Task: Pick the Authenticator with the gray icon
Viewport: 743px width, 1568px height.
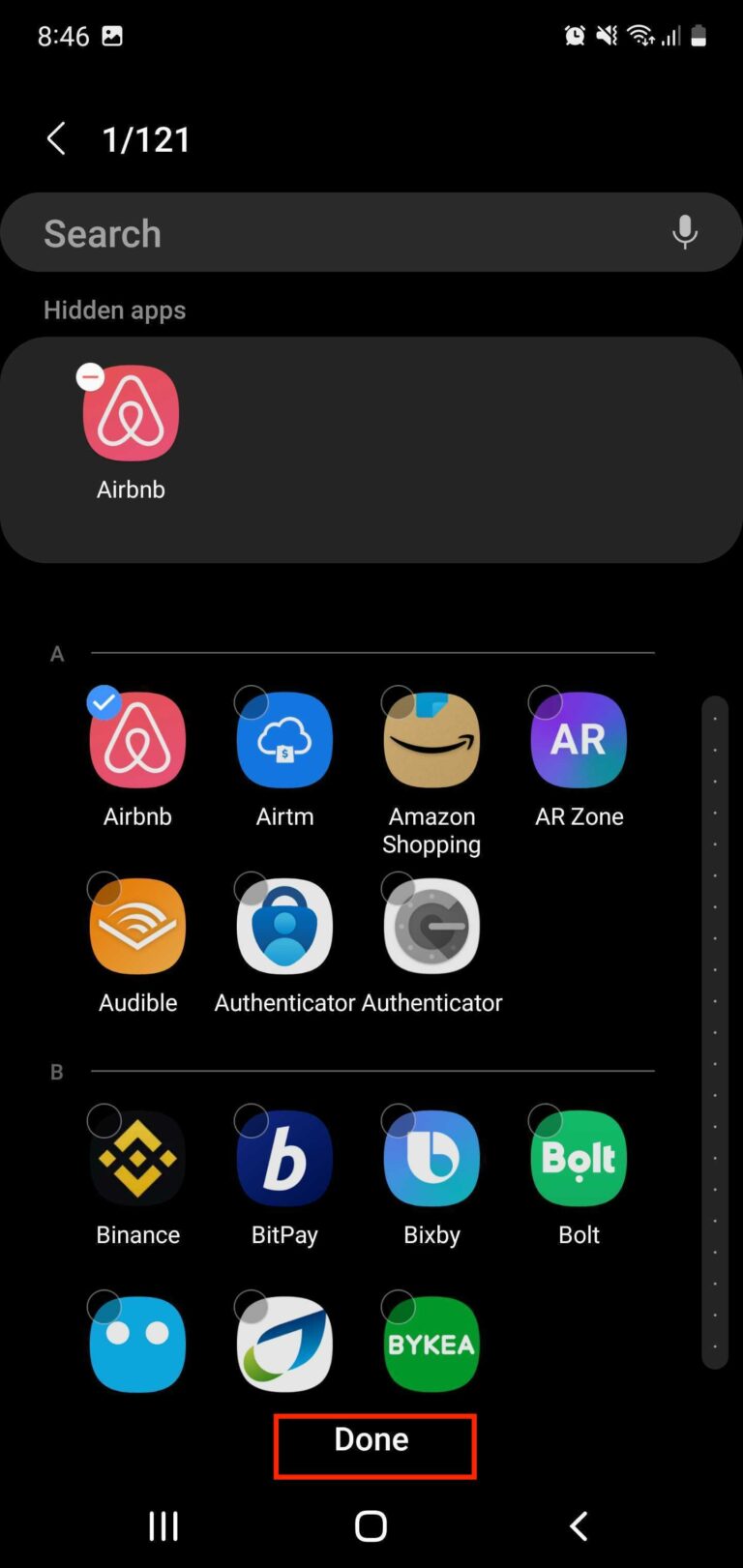Action: pos(431,927)
